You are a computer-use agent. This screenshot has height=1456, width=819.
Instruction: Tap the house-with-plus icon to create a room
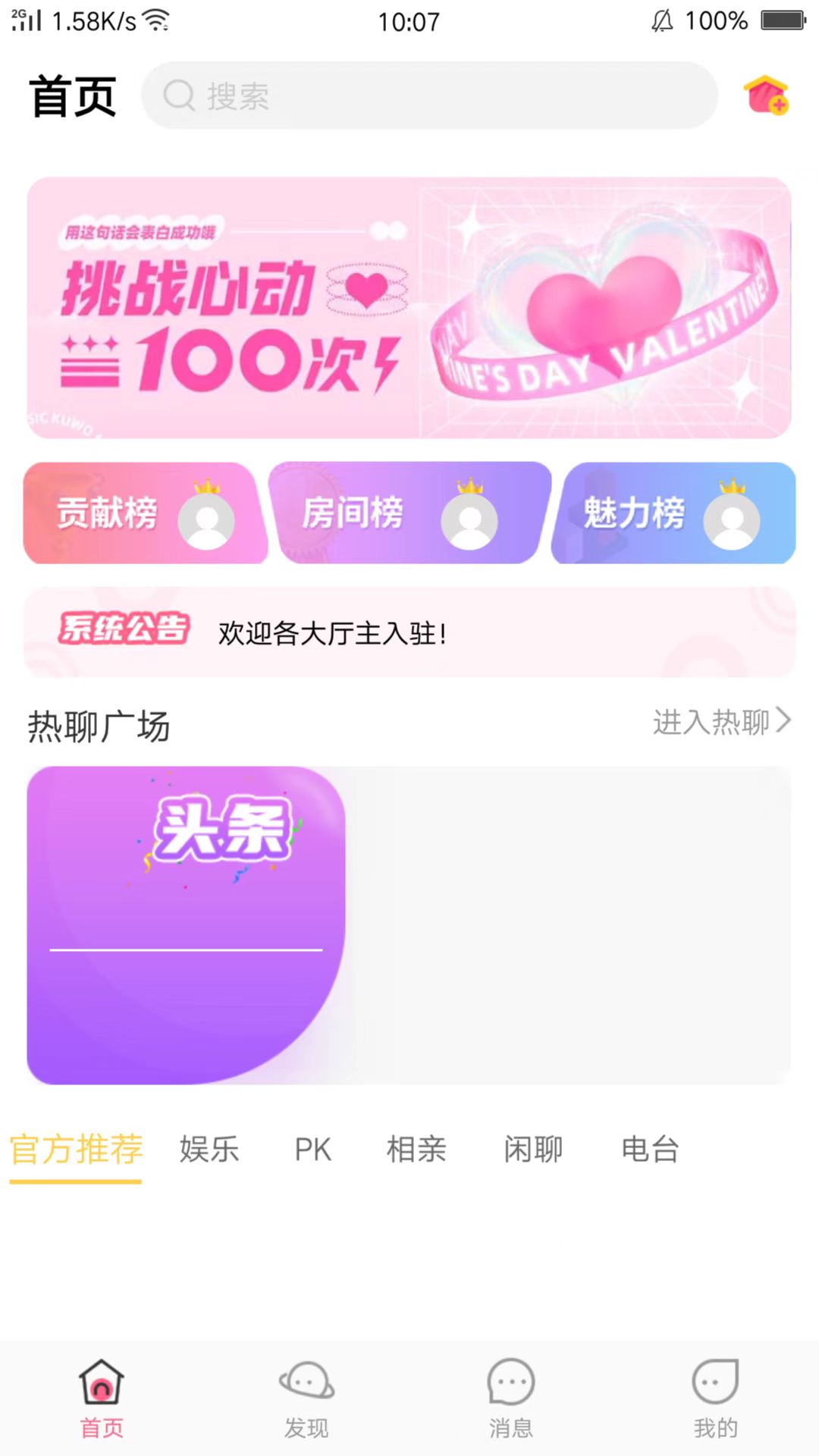766,95
